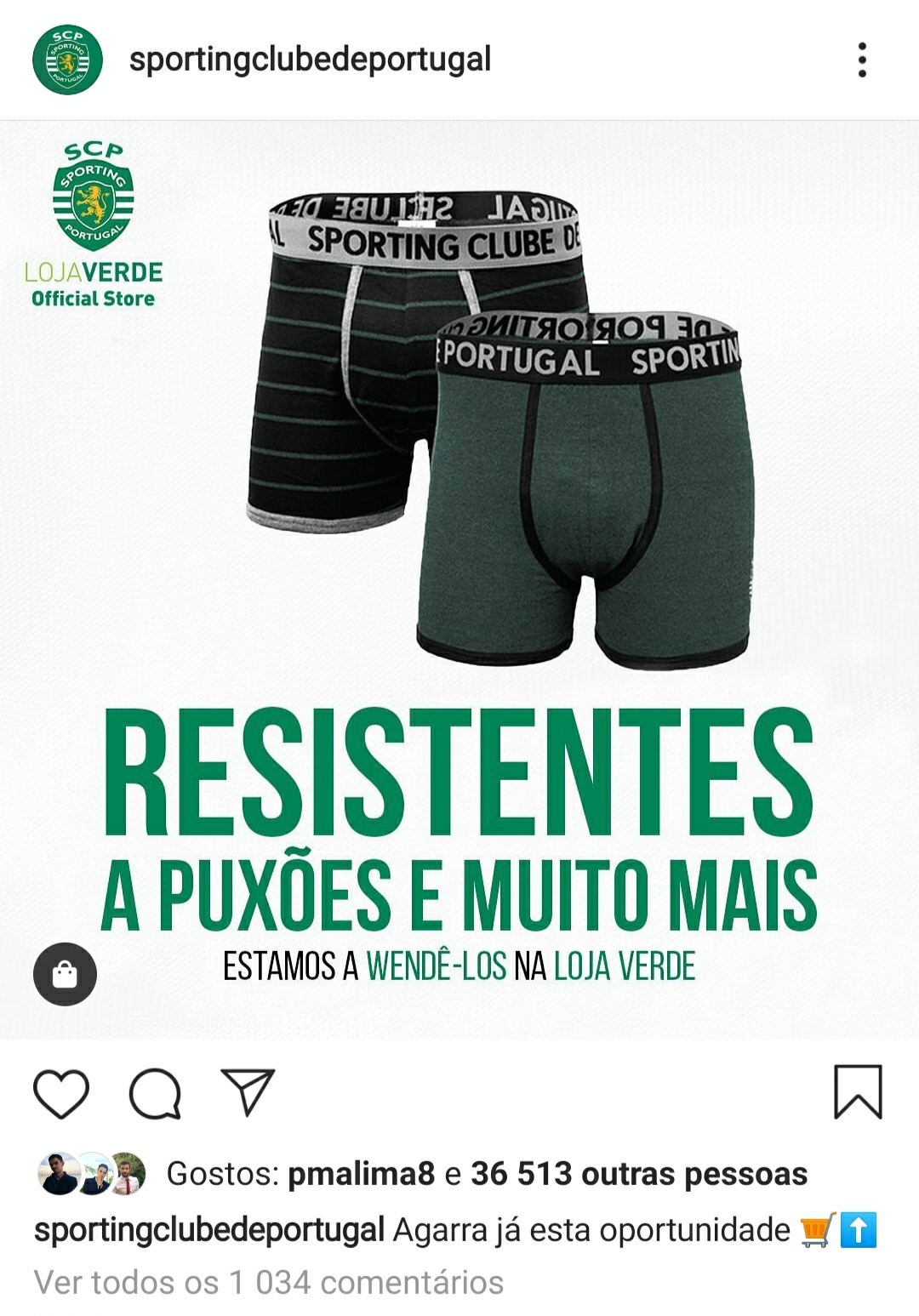Open the pmalima8 profile from likes
This screenshot has width=919, height=1316.
click(361, 1174)
